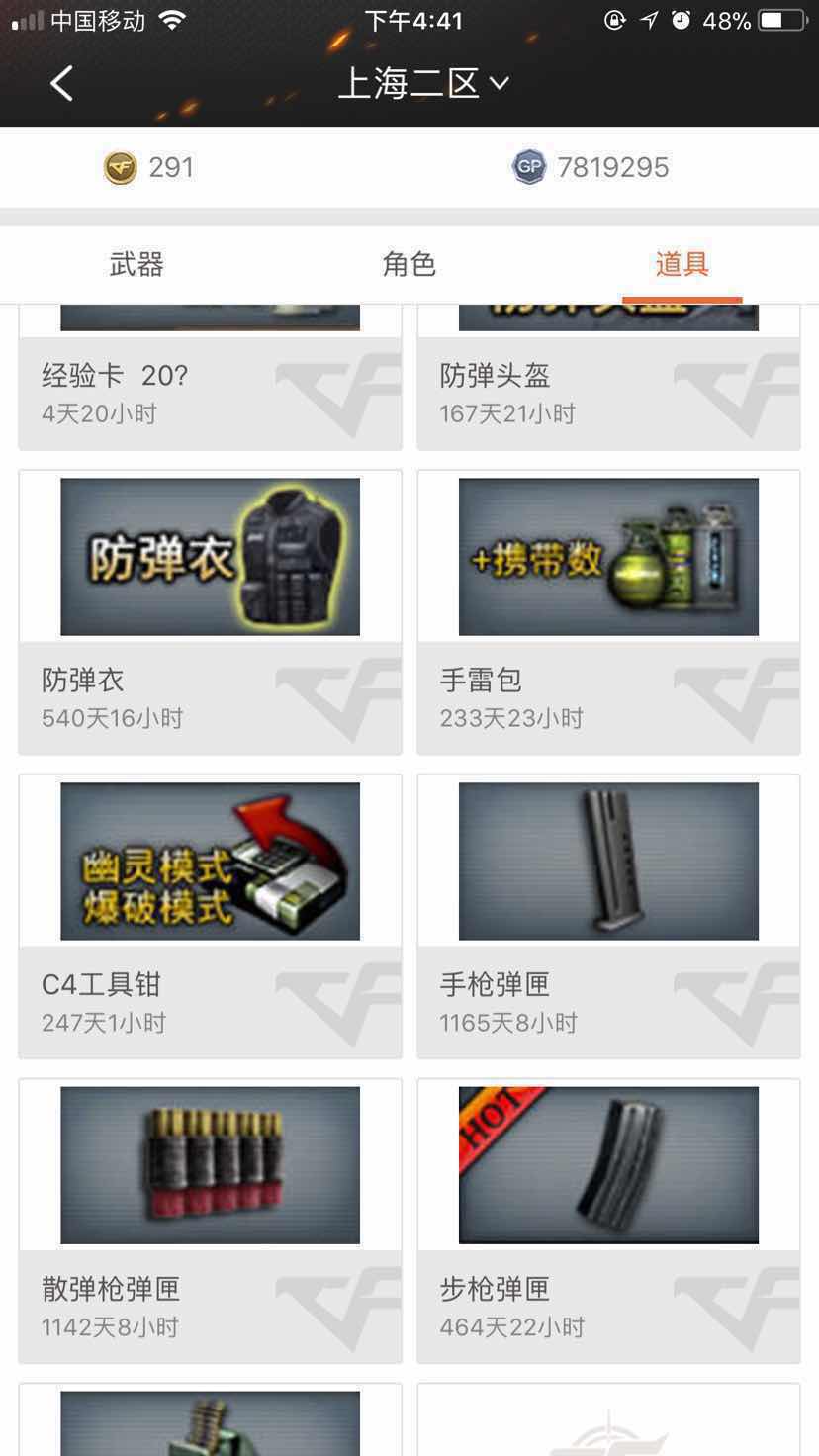
Task: Open the 上海二区 server dropdown
Action: pyautogui.click(x=423, y=83)
